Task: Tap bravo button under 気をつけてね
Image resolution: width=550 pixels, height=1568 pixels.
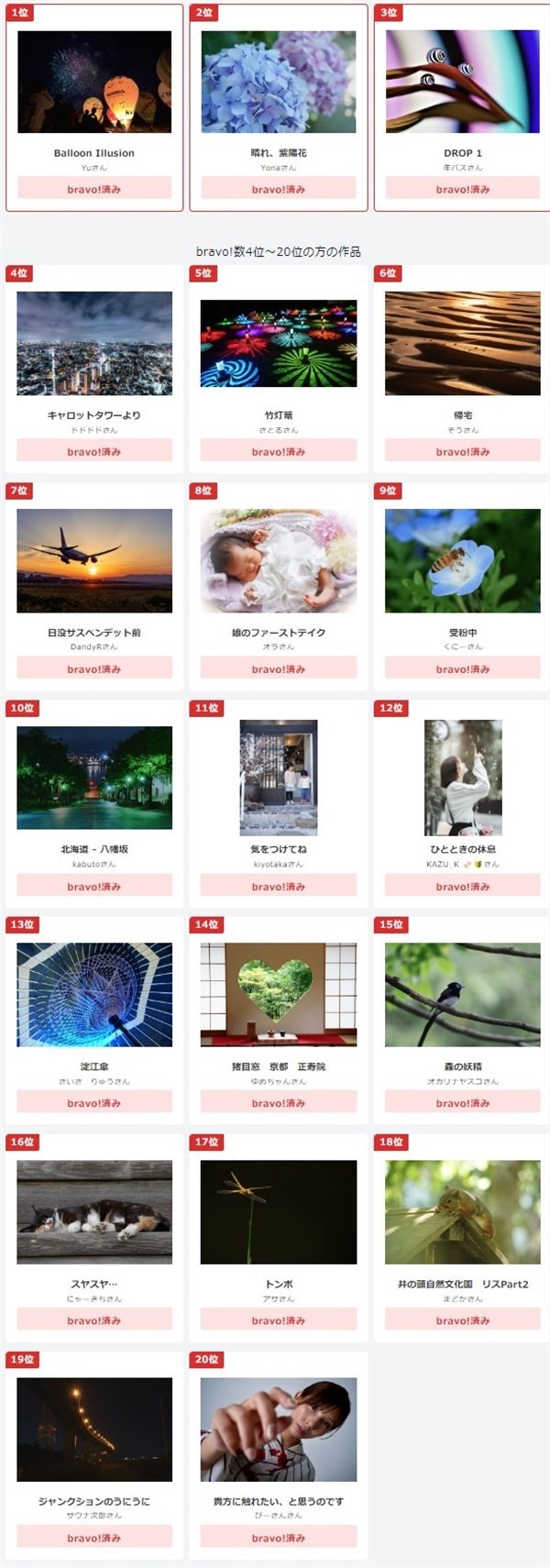Action: (278, 886)
